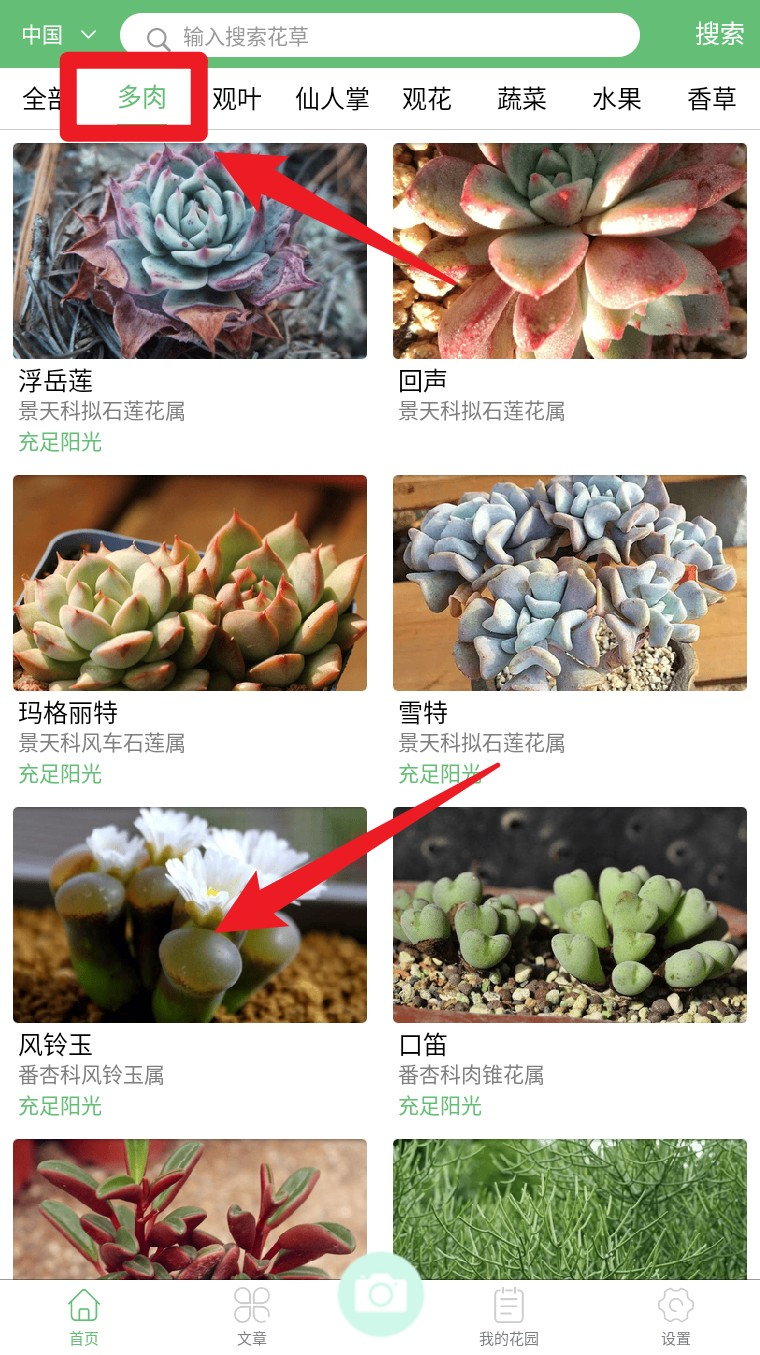Viewport: 760px width, 1355px height.
Task: Open the 观花 flowering plants category
Action: pyautogui.click(x=427, y=99)
